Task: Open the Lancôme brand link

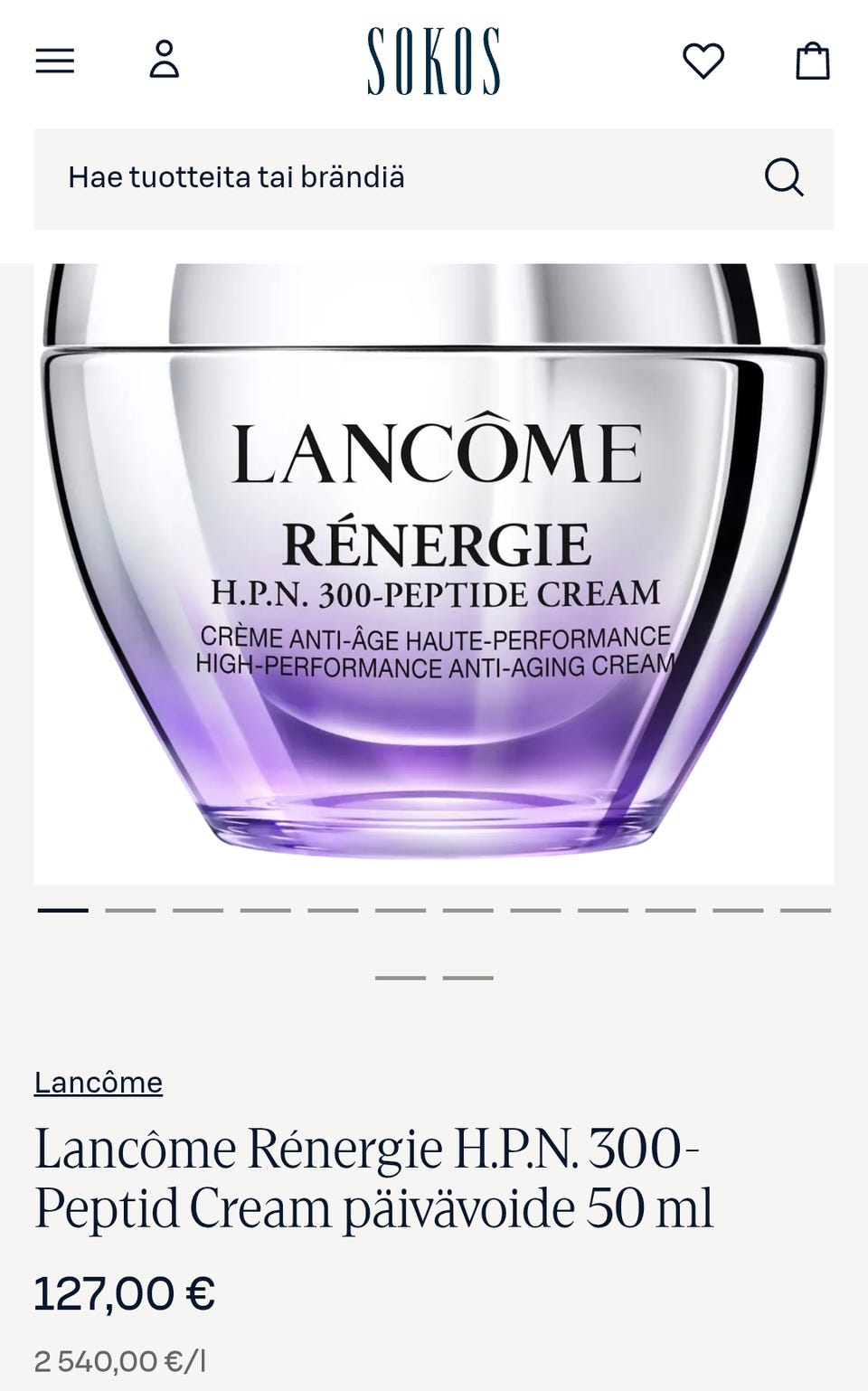Action: click(99, 1083)
